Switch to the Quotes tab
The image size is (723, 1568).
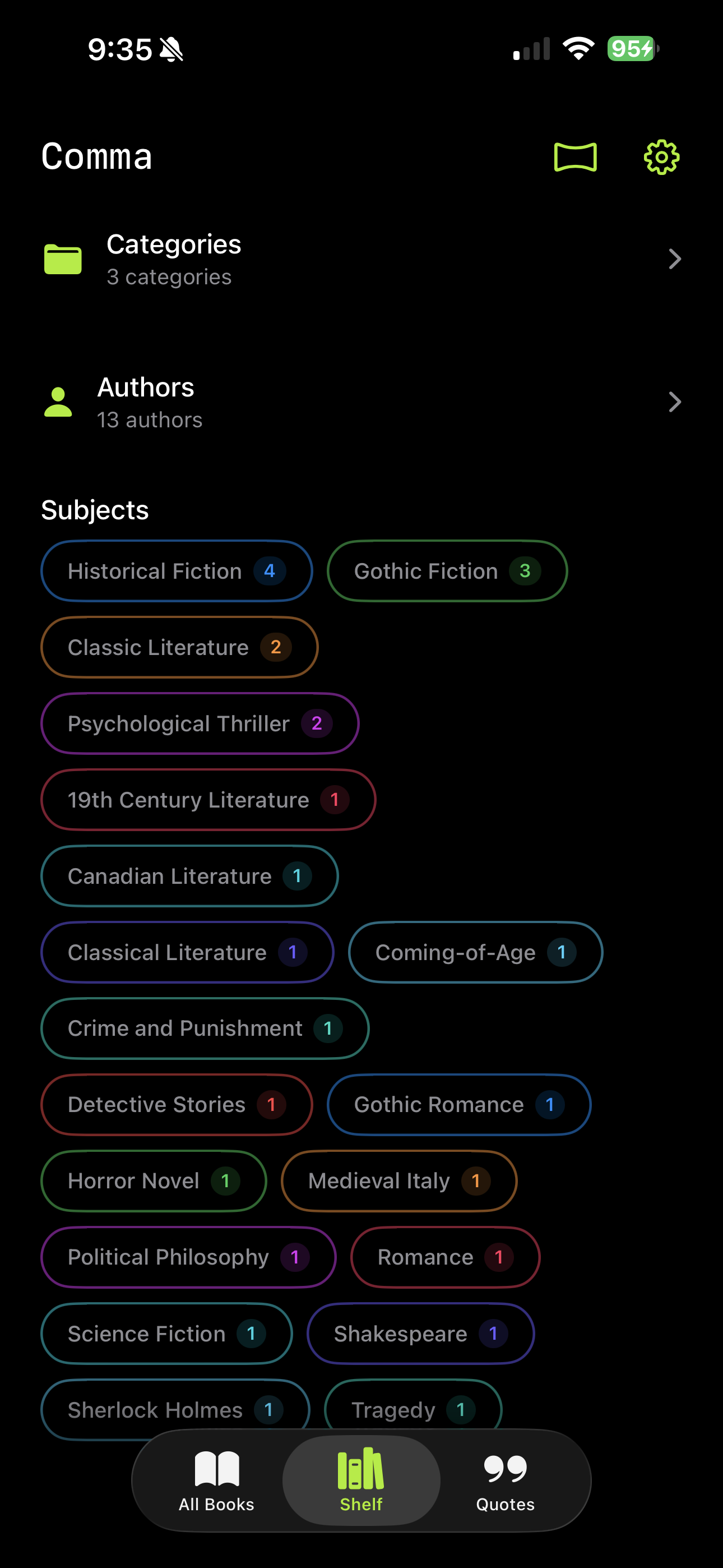(505, 1481)
